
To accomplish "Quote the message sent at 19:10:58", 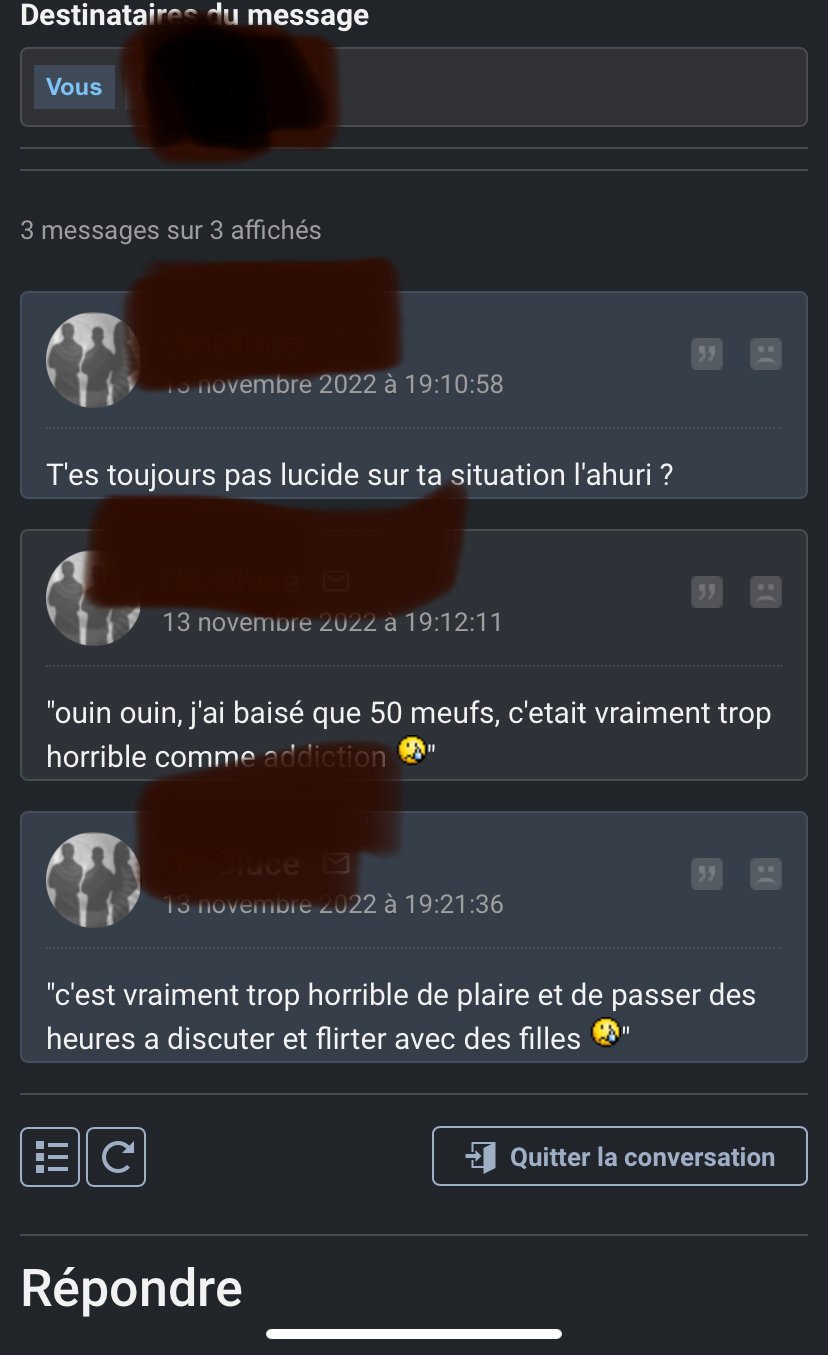I will [707, 354].
